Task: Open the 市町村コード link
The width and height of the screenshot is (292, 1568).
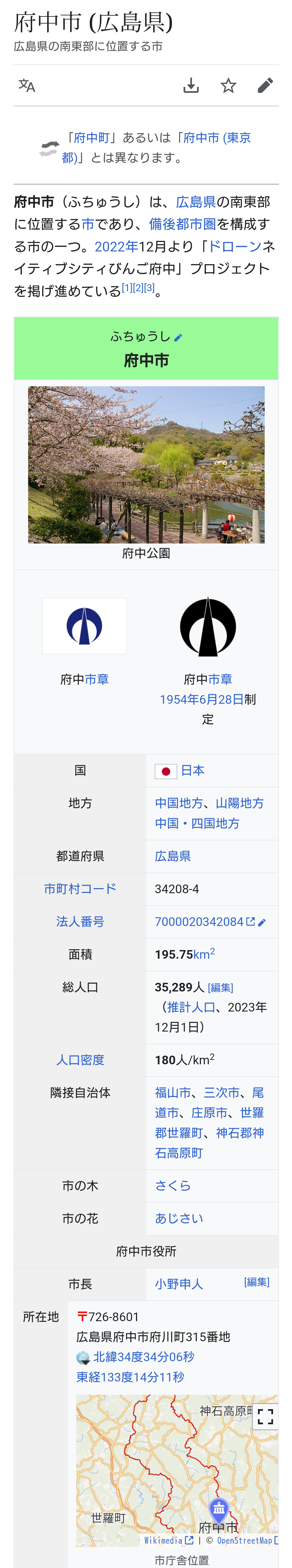Action: click(x=80, y=889)
